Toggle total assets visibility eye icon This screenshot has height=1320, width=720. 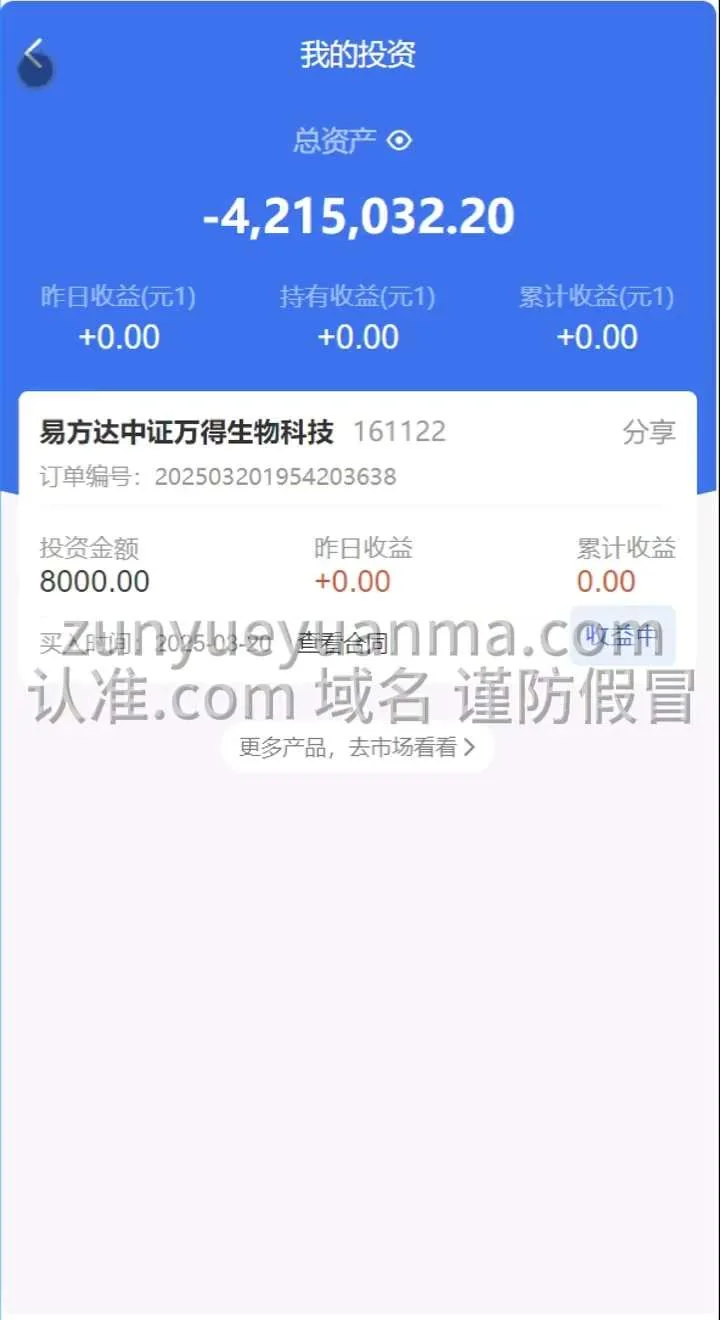click(x=399, y=141)
